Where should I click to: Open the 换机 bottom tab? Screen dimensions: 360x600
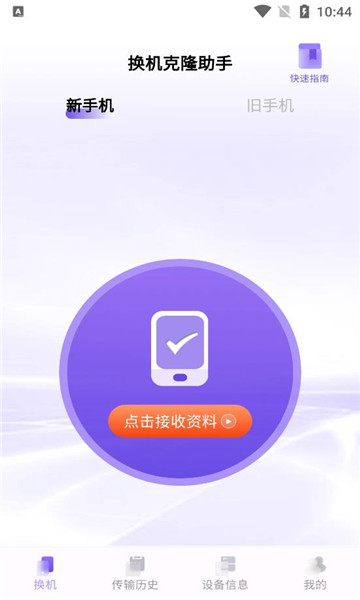coord(45,573)
